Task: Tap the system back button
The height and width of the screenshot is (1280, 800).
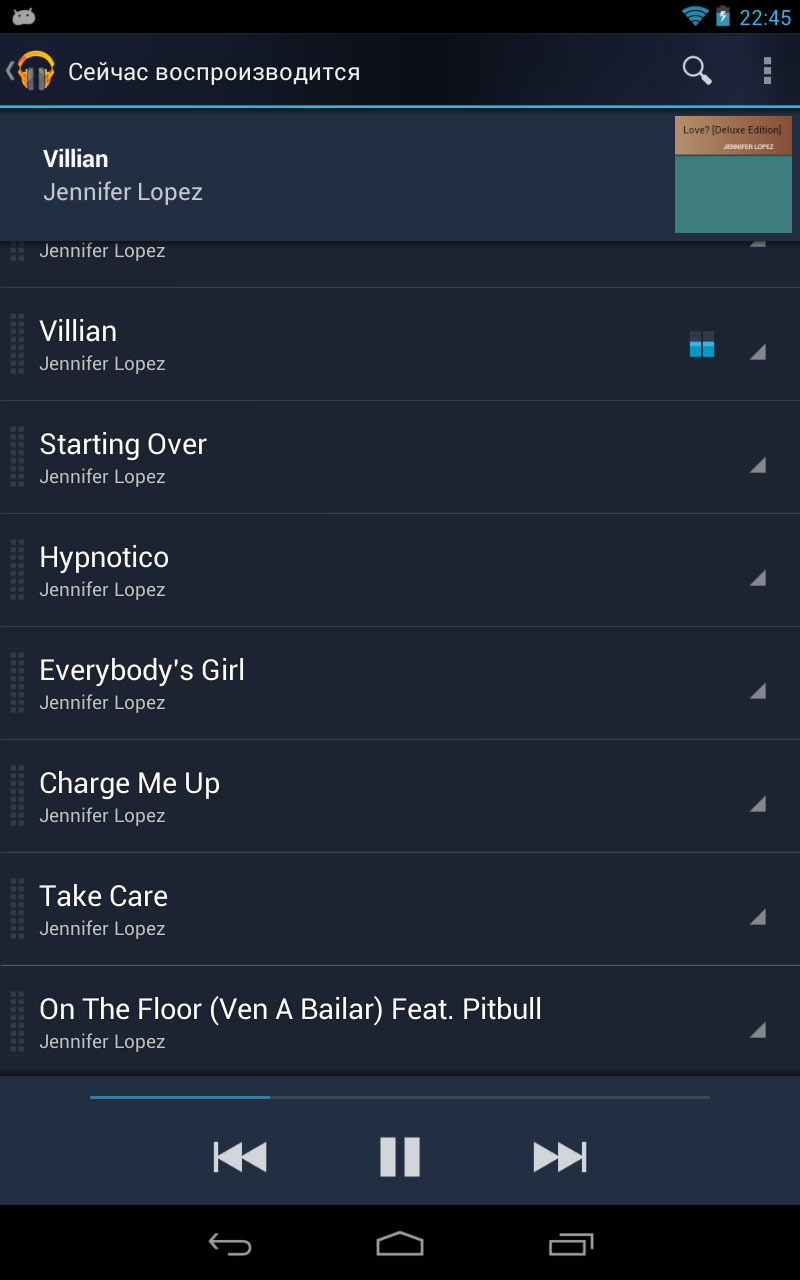Action: click(229, 1243)
